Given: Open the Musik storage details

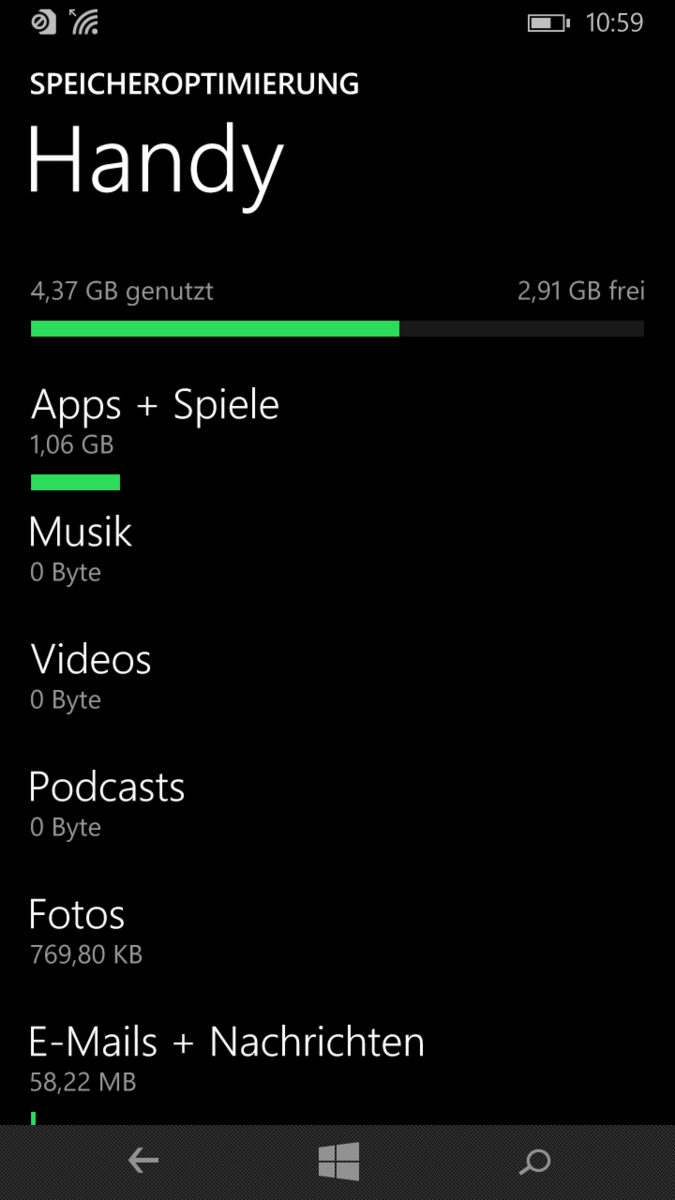Looking at the screenshot, I should (337, 548).
